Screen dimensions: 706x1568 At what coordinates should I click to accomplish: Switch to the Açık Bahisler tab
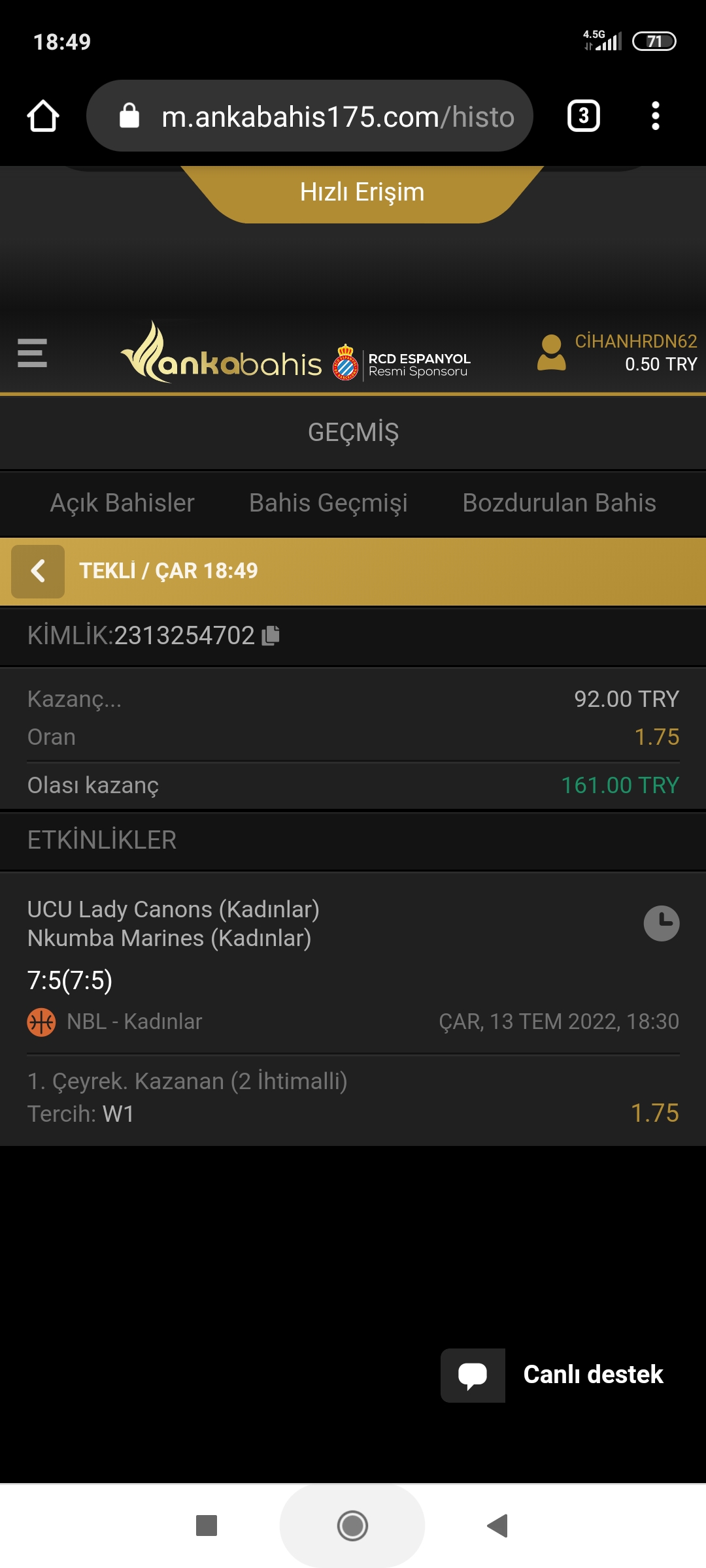coord(122,503)
